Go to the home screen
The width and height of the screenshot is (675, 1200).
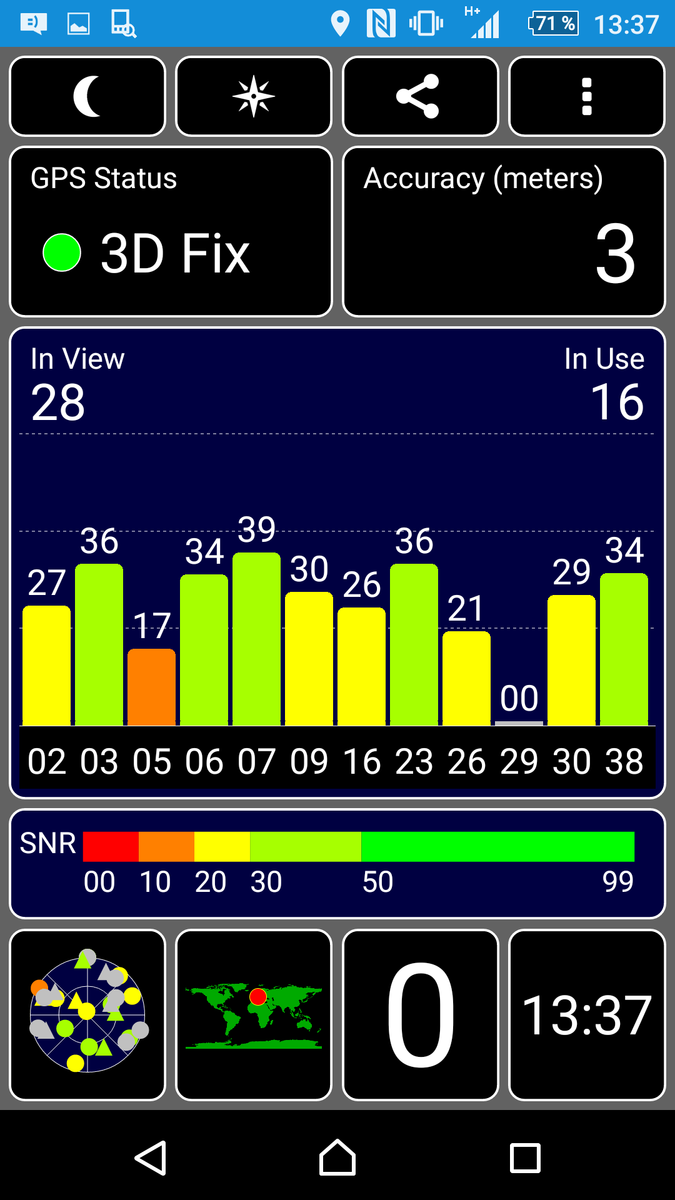click(337, 1157)
